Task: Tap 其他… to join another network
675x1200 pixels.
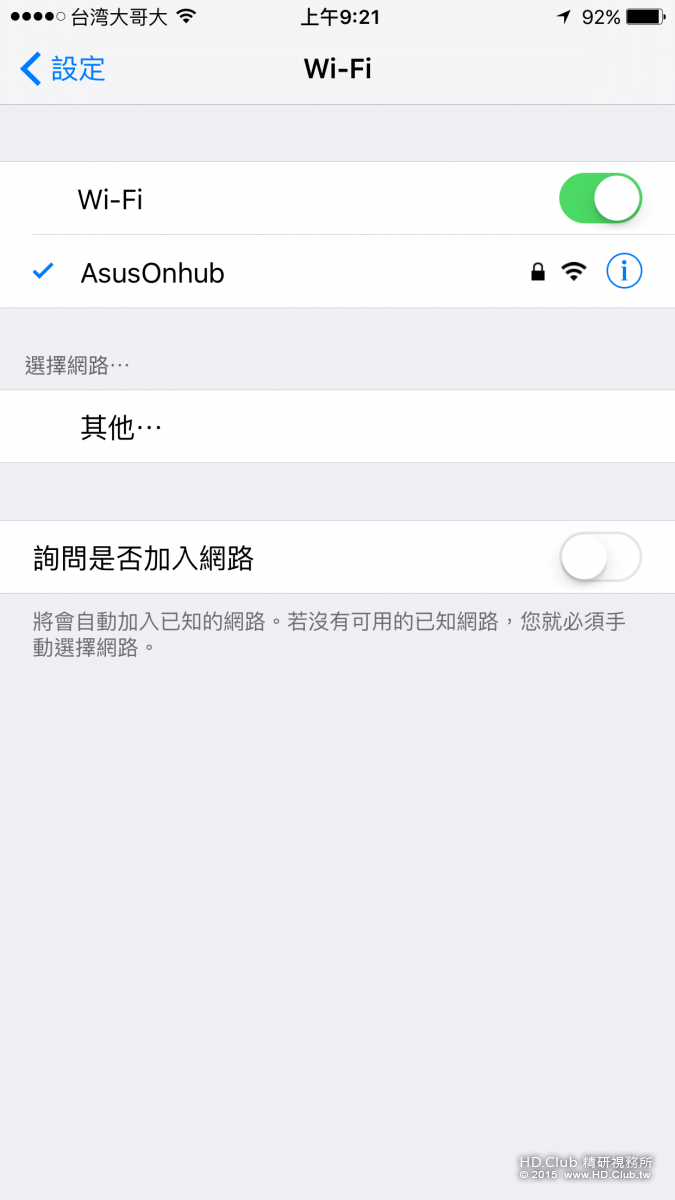Action: click(120, 427)
